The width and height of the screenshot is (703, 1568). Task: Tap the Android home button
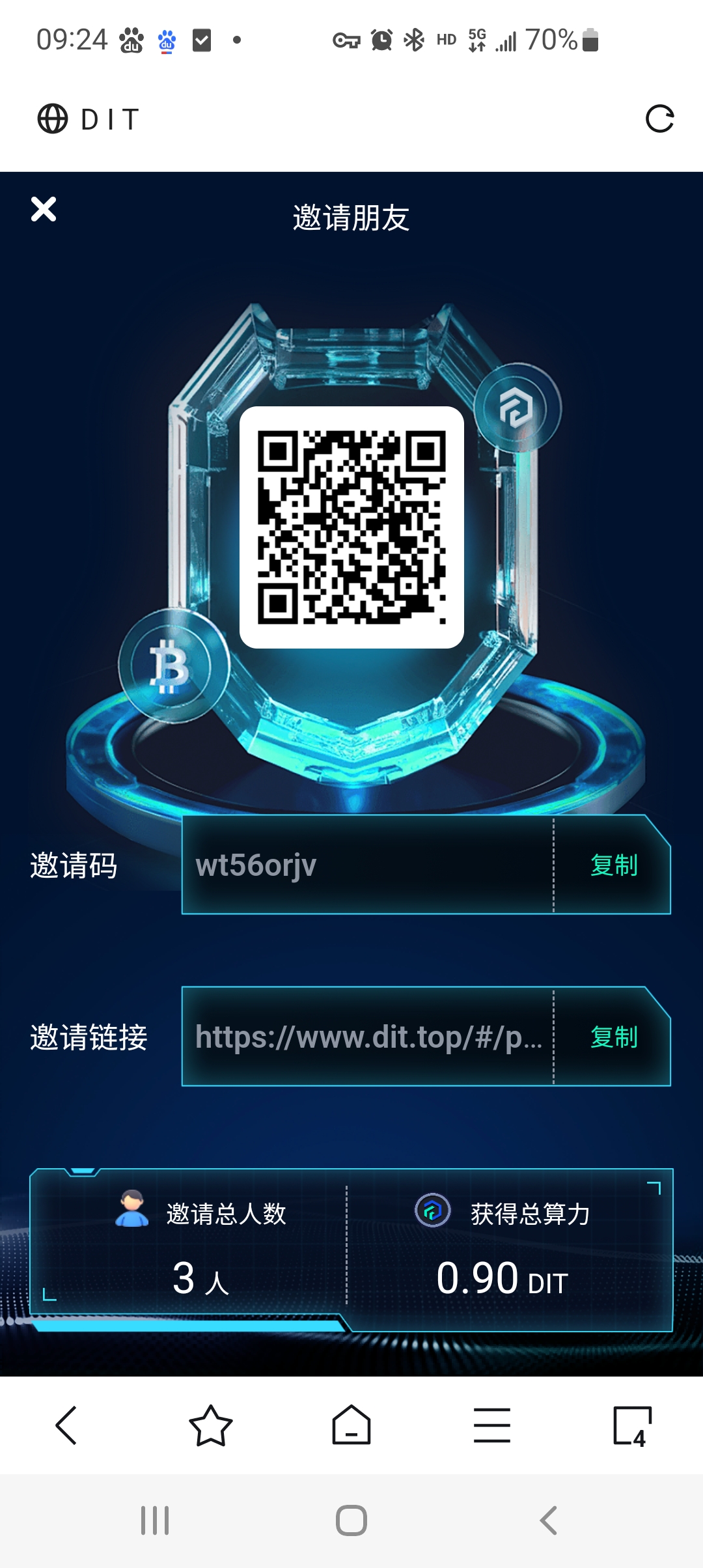(351, 1520)
